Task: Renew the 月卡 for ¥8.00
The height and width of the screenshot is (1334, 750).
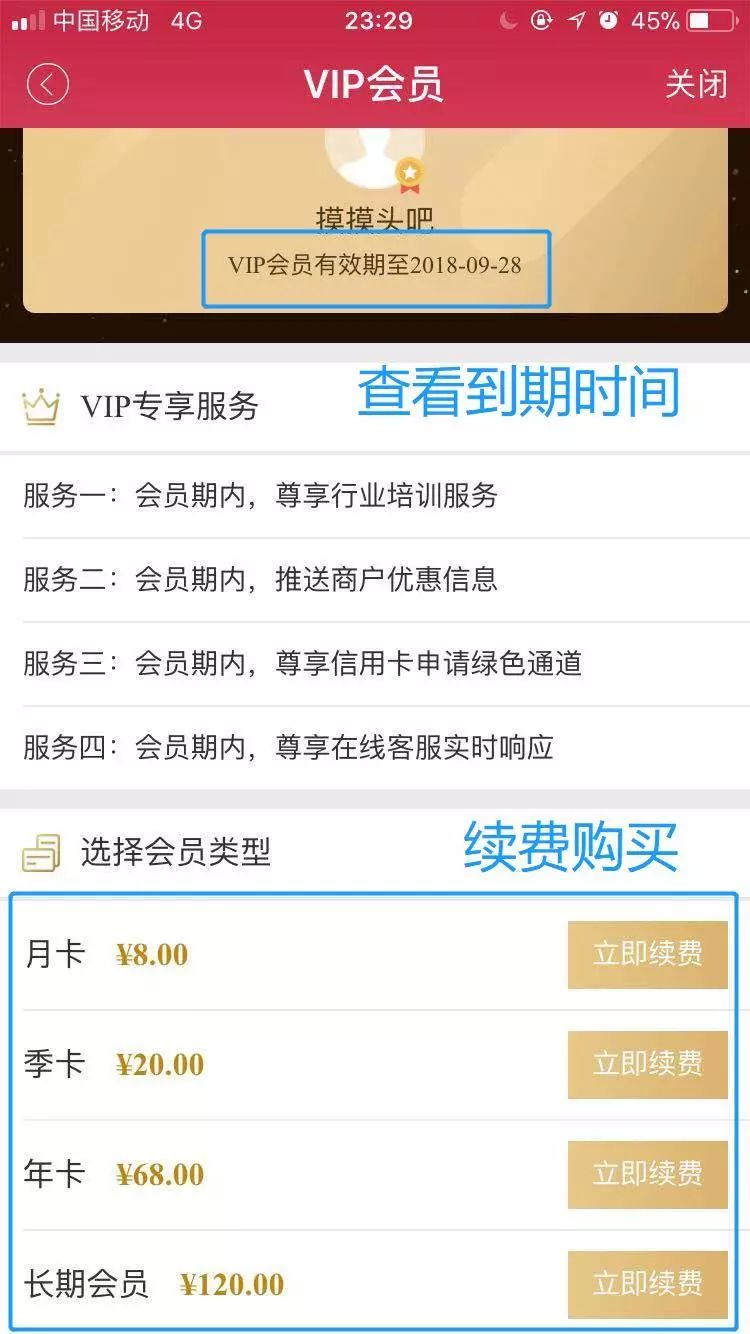Action: pyautogui.click(x=647, y=954)
